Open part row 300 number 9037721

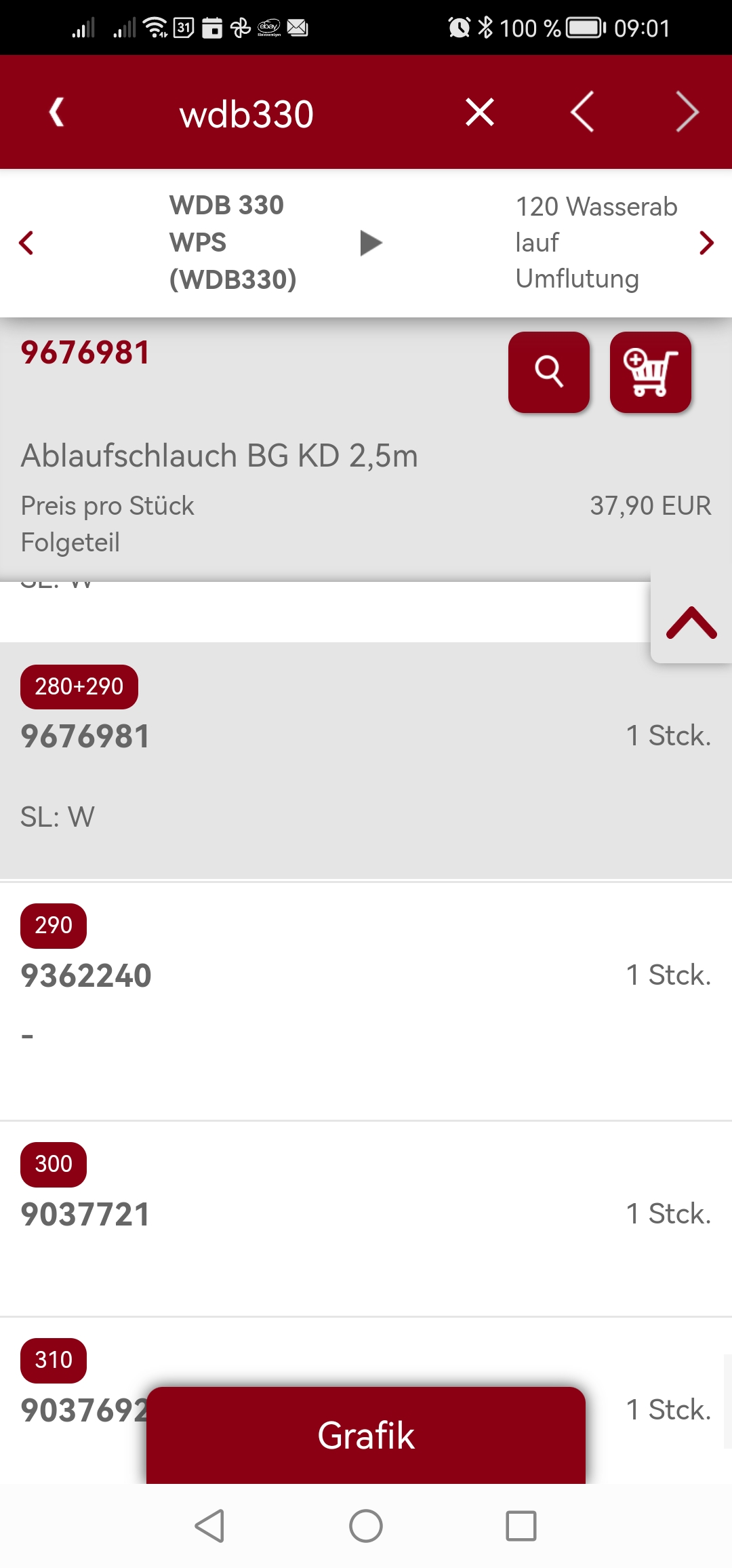click(x=366, y=1219)
